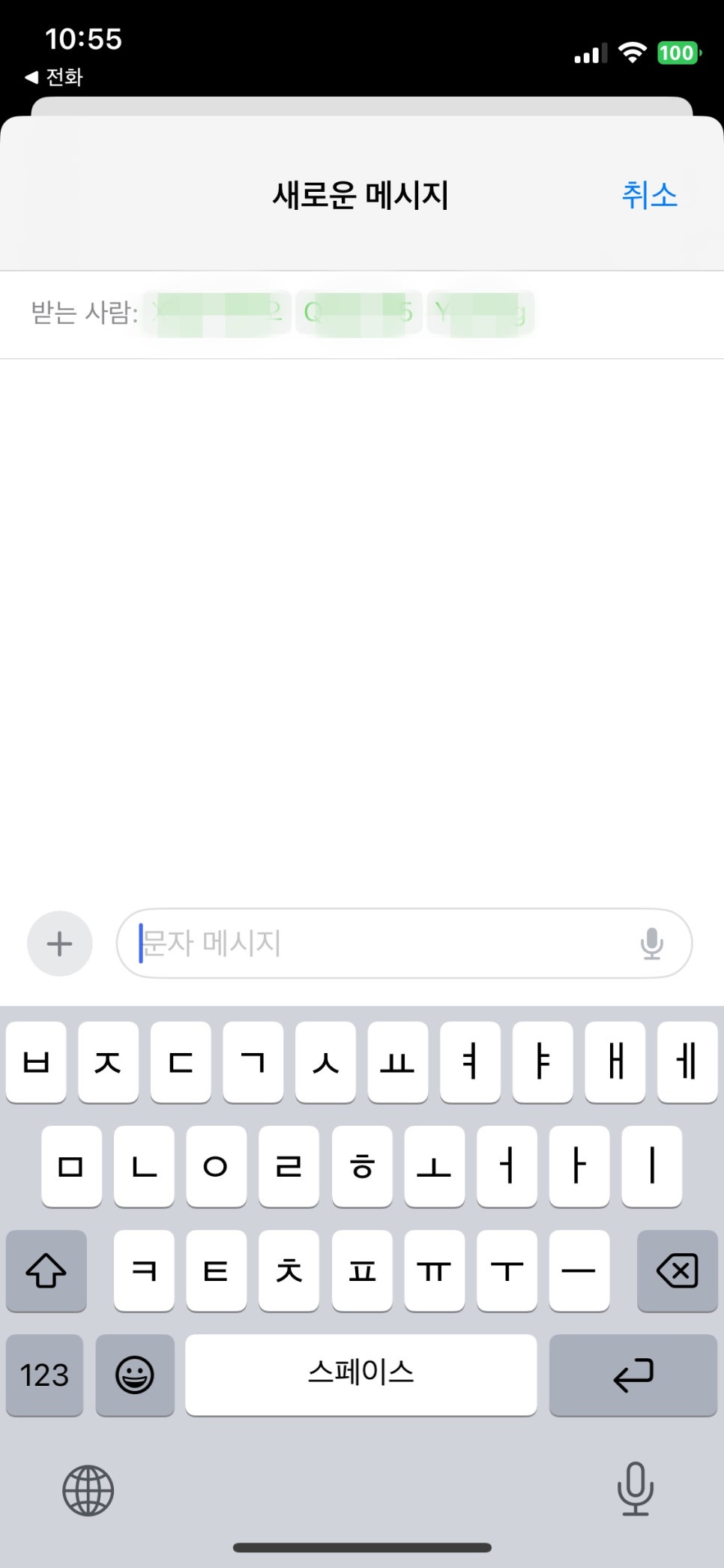Tap the return key
This screenshot has width=724, height=1568.
633,1375
